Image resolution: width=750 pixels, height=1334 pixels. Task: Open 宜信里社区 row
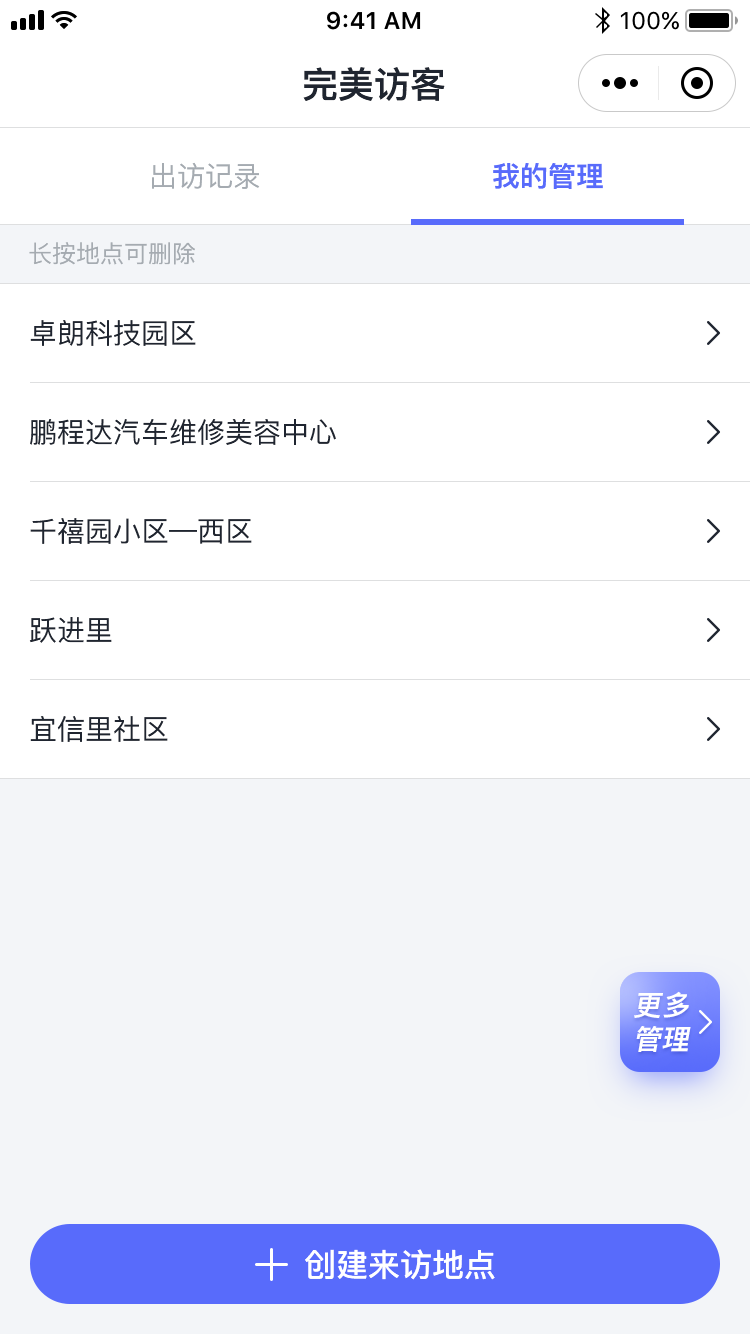pyautogui.click(x=375, y=729)
